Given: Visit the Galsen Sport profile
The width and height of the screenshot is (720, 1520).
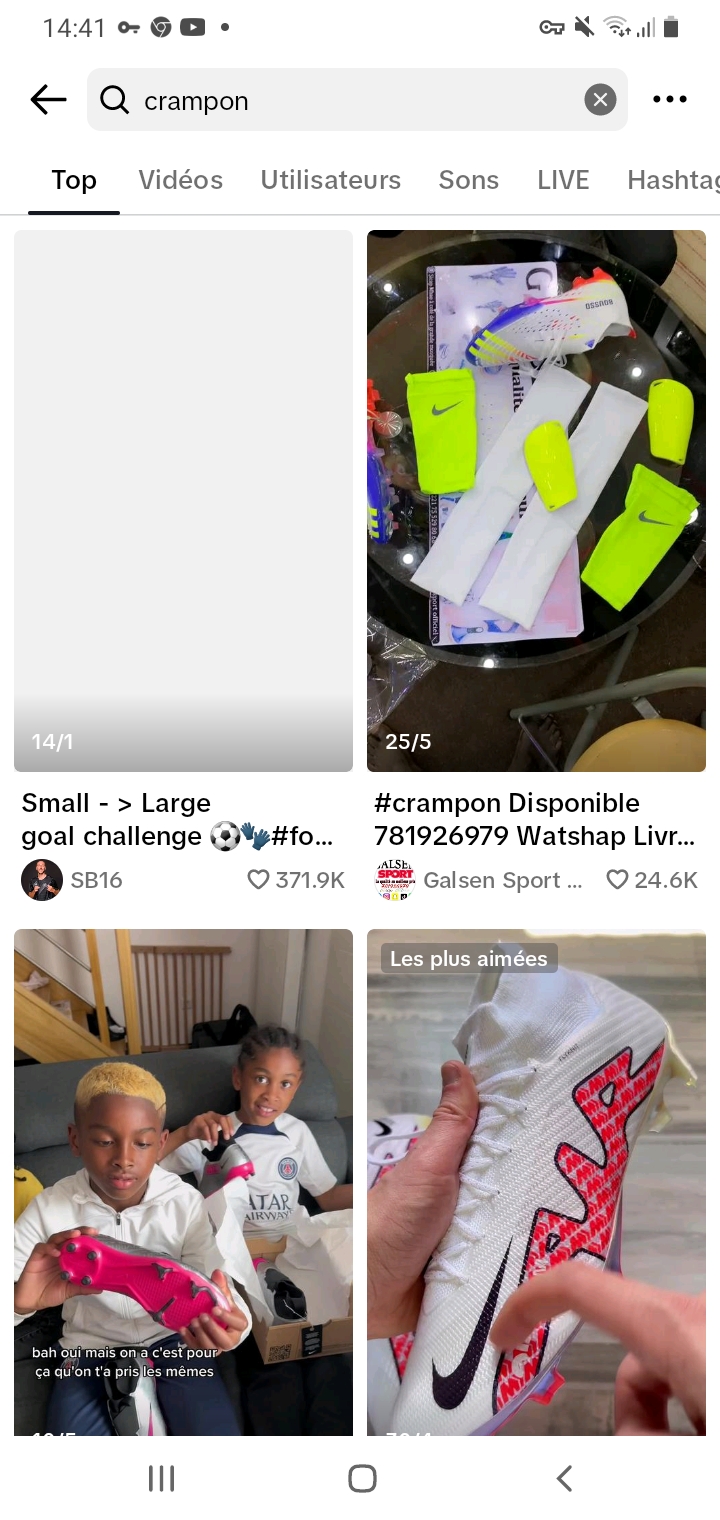Looking at the screenshot, I should point(395,880).
